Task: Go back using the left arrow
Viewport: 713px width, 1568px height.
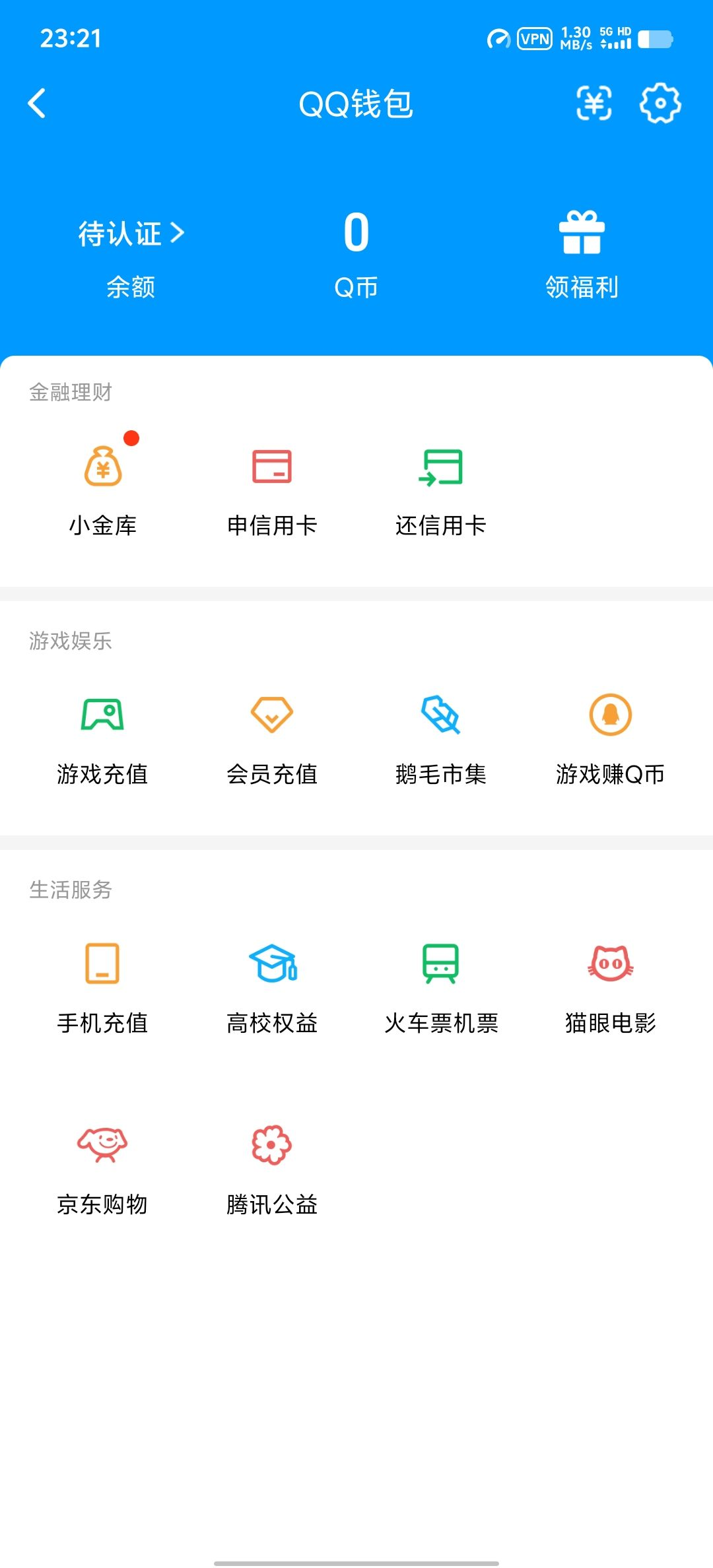Action: (38, 104)
